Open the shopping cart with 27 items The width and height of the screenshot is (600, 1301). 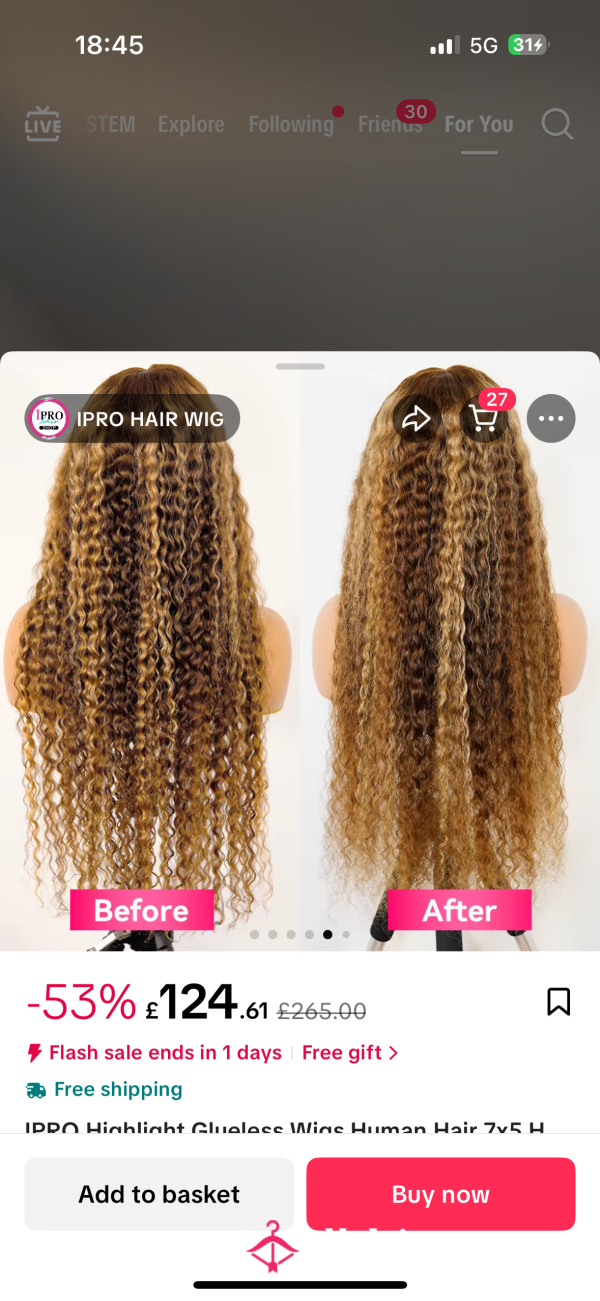click(x=484, y=419)
